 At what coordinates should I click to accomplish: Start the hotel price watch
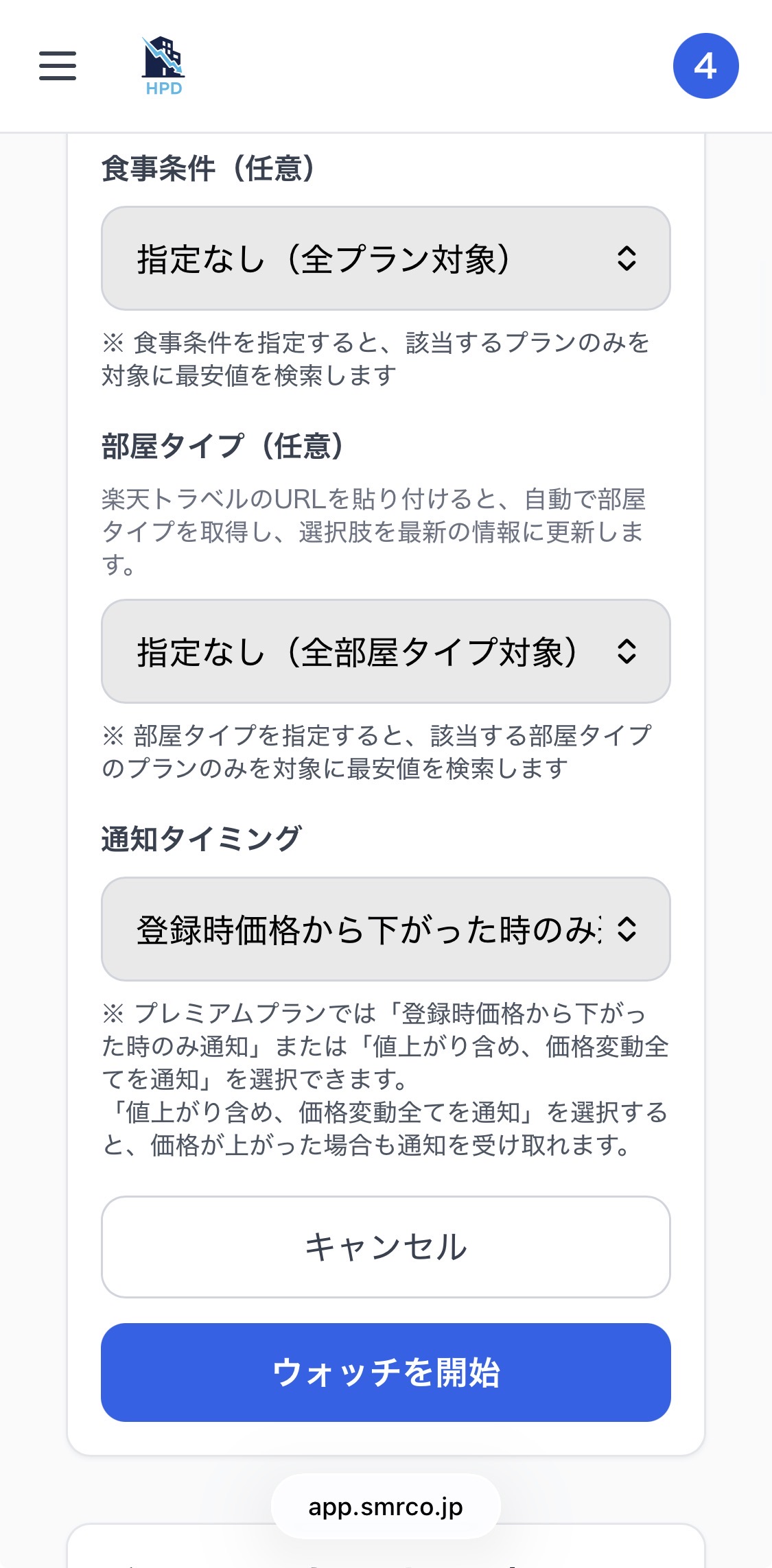[x=384, y=1373]
